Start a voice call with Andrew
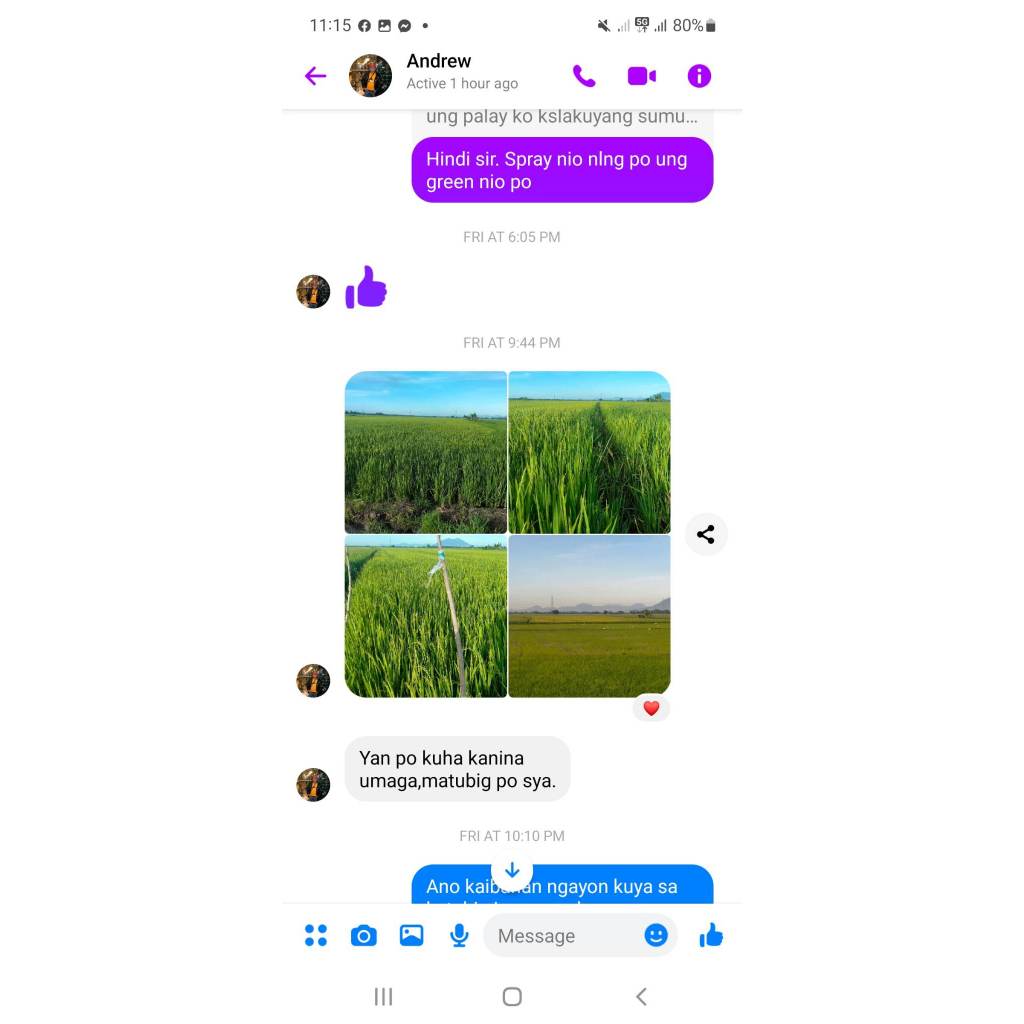Screen dimensions: 1024x1024 pyautogui.click(x=584, y=76)
